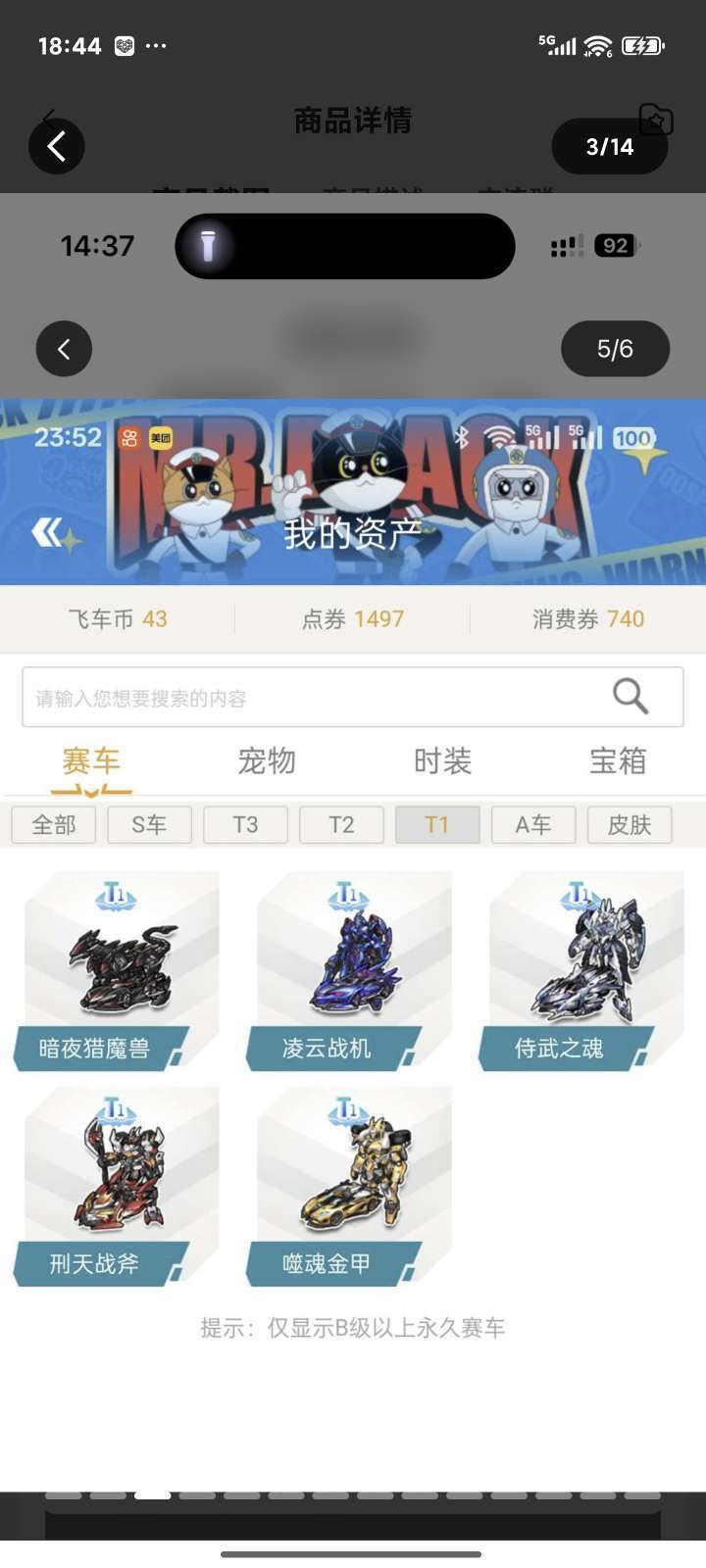Tap the search magnifier icon
Image resolution: width=706 pixels, height=1568 pixels.
click(630, 697)
